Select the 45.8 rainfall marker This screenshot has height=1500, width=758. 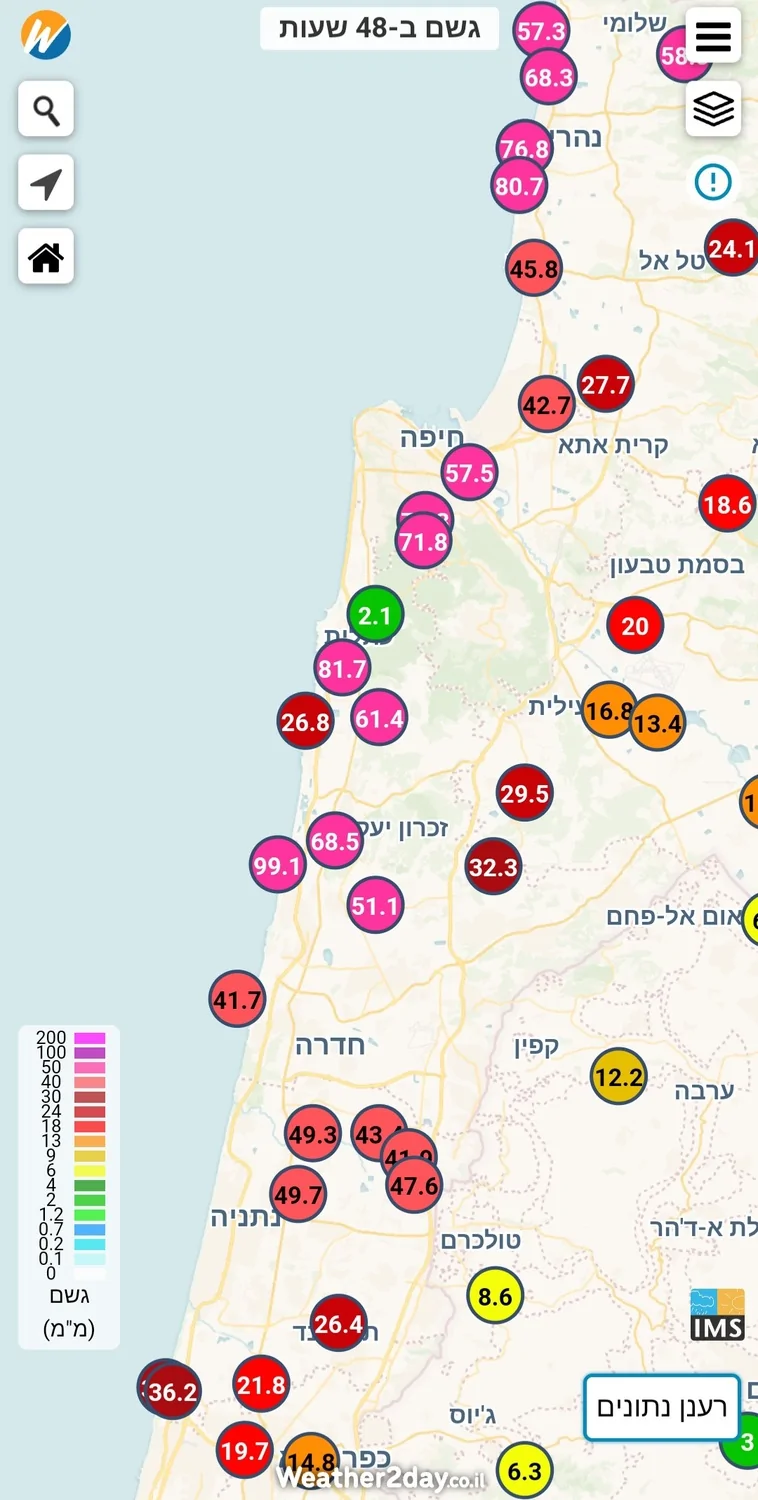coord(533,268)
